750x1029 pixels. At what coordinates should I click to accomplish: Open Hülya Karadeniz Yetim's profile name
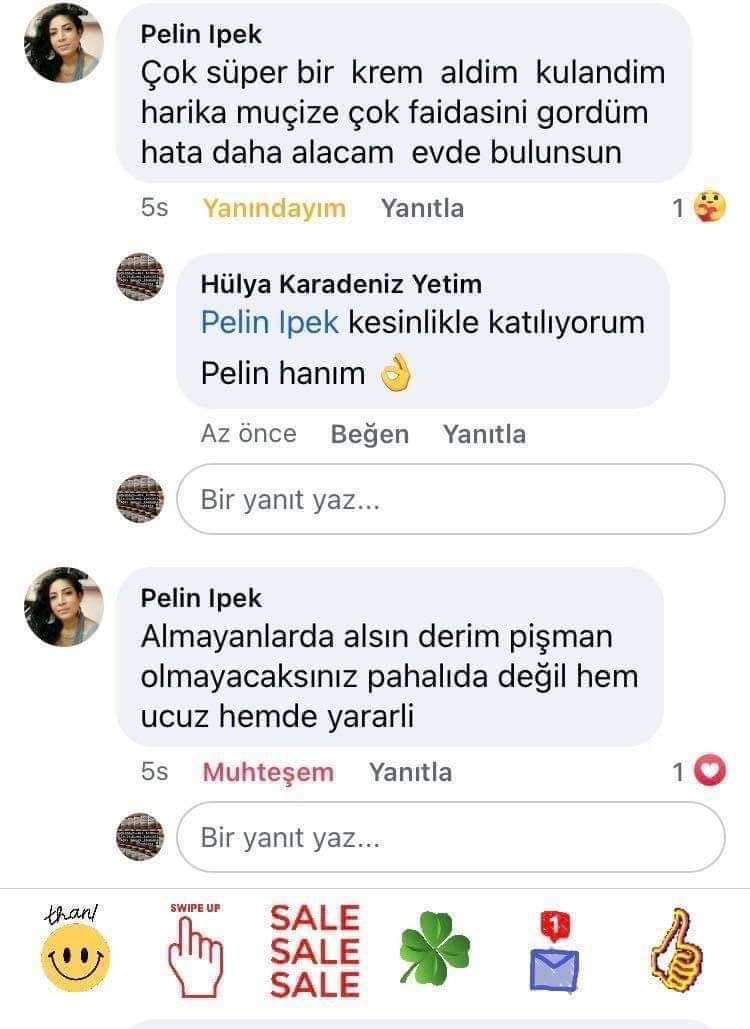341,284
